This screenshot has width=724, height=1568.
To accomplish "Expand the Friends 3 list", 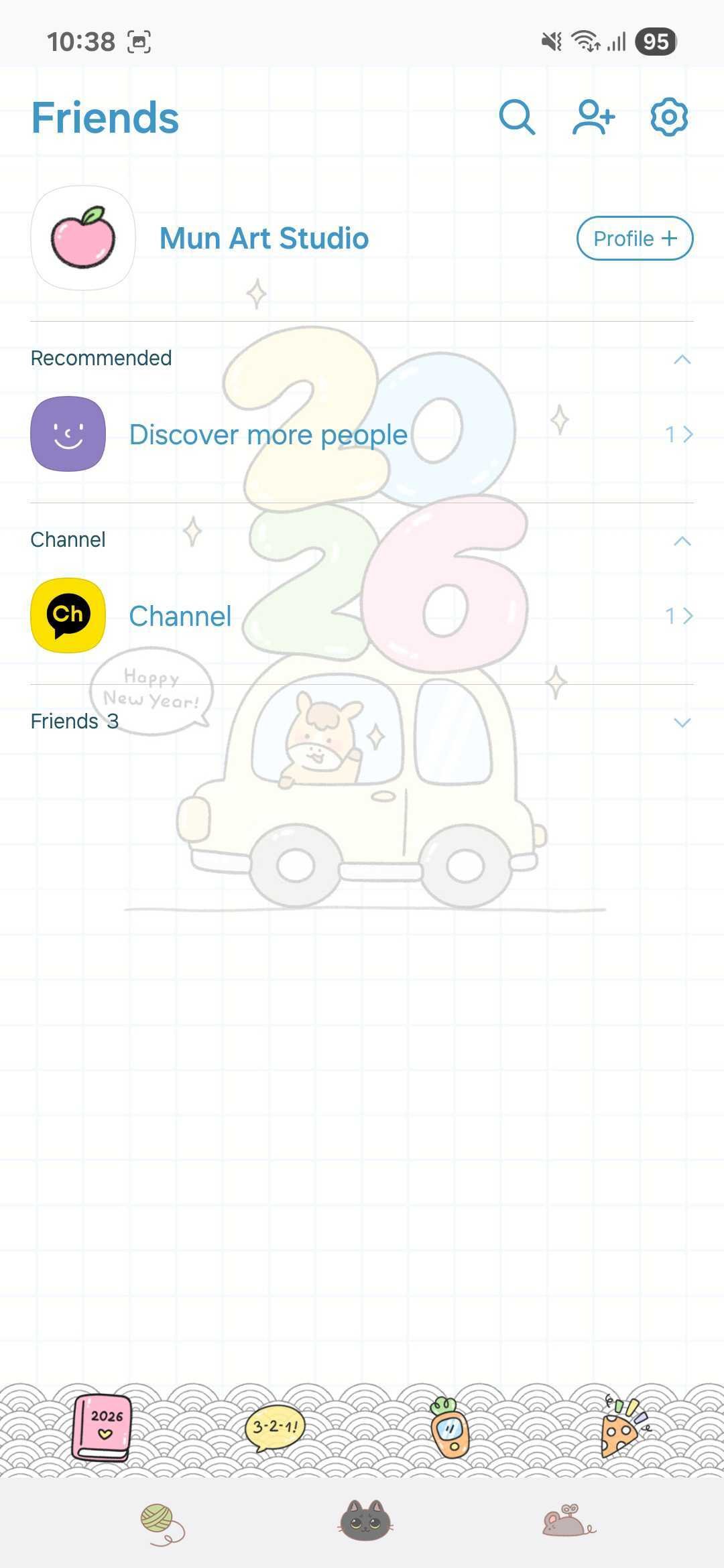I will coord(682,722).
